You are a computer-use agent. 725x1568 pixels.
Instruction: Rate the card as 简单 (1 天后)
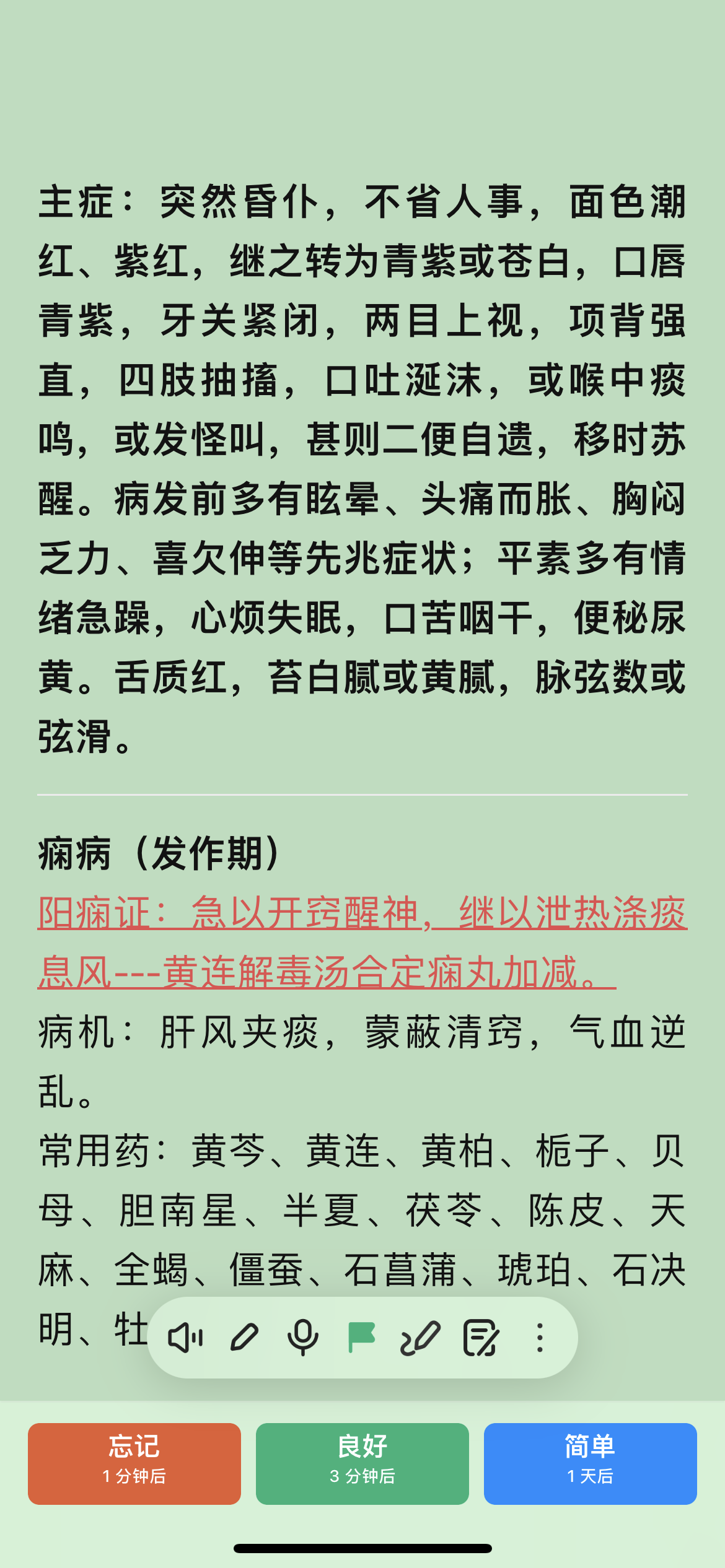tap(591, 1463)
